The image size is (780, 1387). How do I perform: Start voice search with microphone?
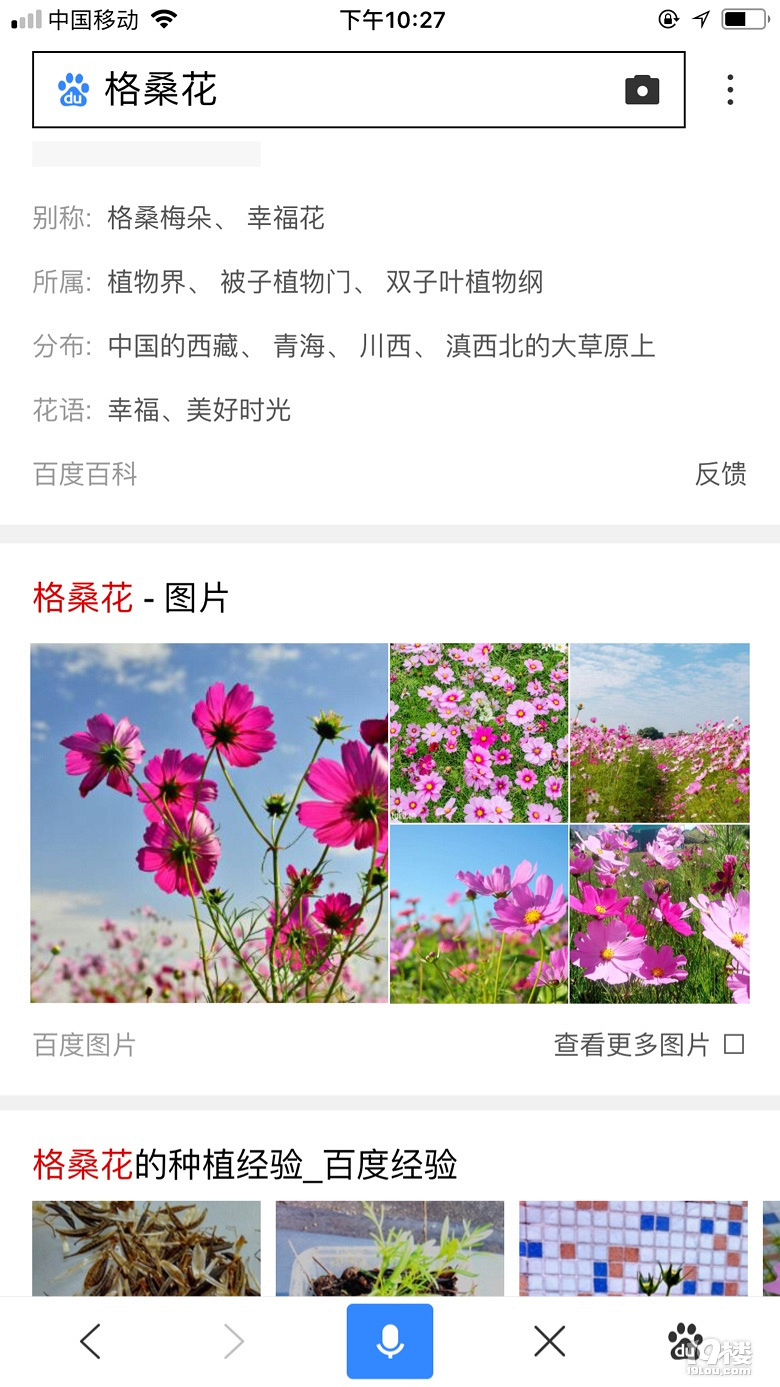(x=390, y=1341)
